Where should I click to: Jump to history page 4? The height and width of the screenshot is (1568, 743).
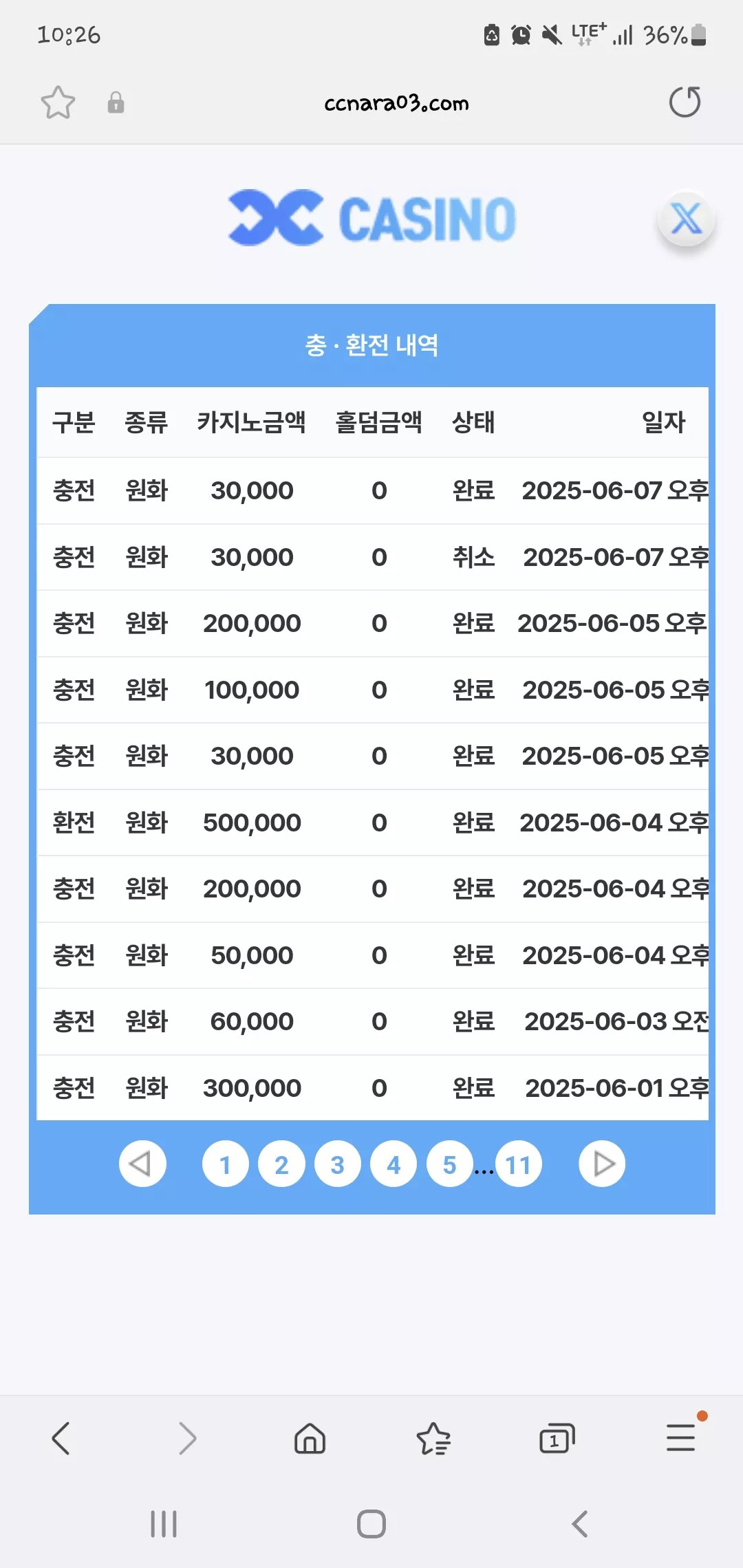click(x=394, y=1164)
